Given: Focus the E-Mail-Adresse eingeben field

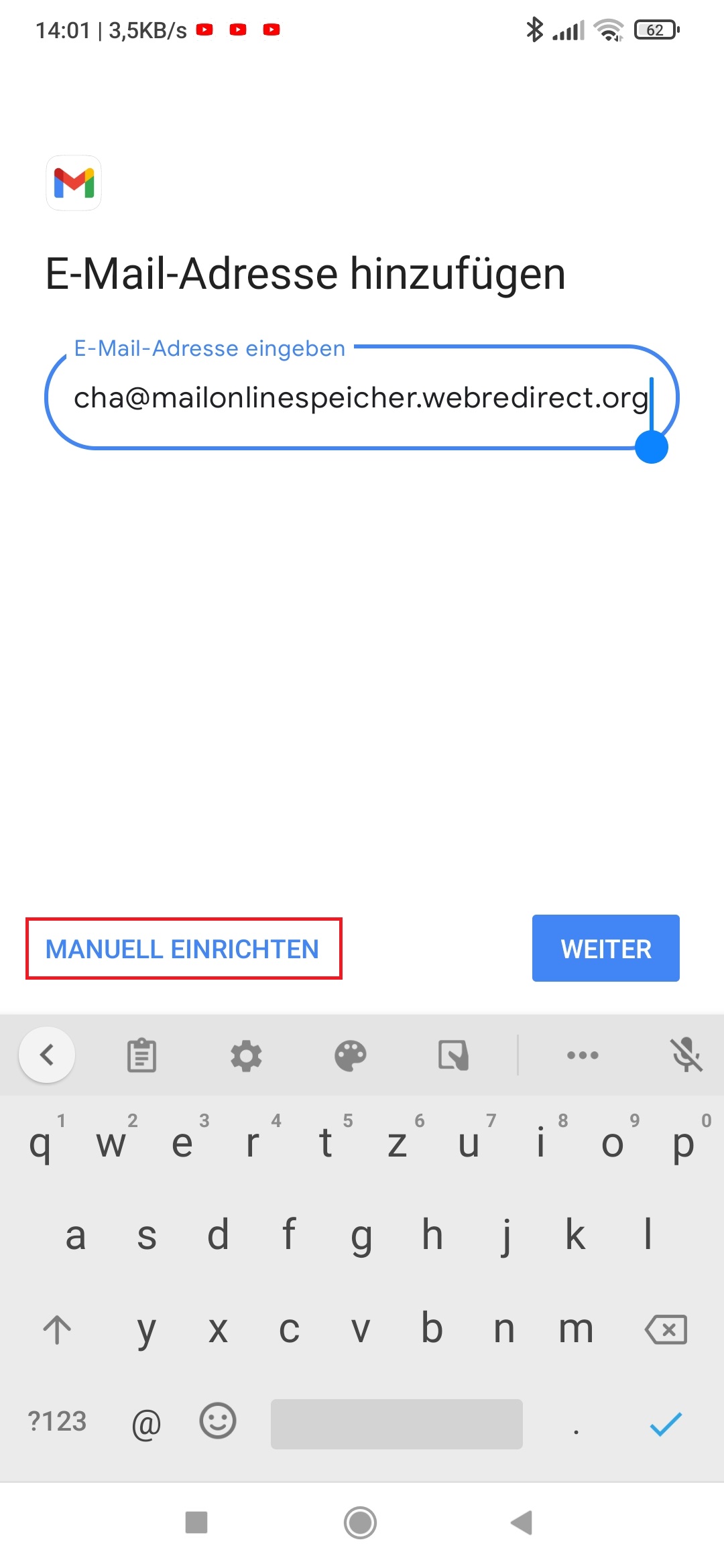Looking at the screenshot, I should 361,398.
